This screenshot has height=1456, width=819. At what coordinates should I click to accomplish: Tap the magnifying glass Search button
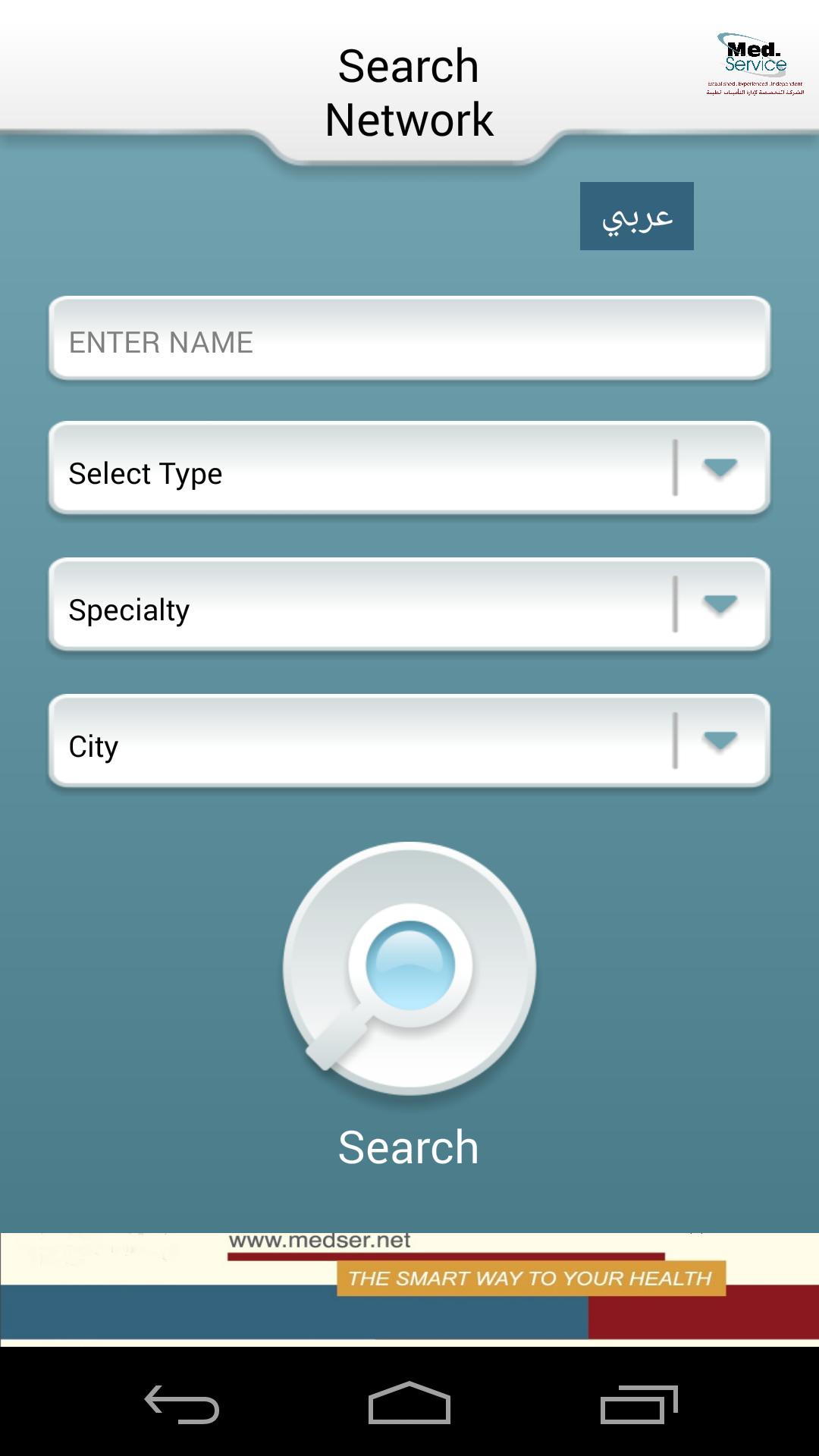coord(409,968)
